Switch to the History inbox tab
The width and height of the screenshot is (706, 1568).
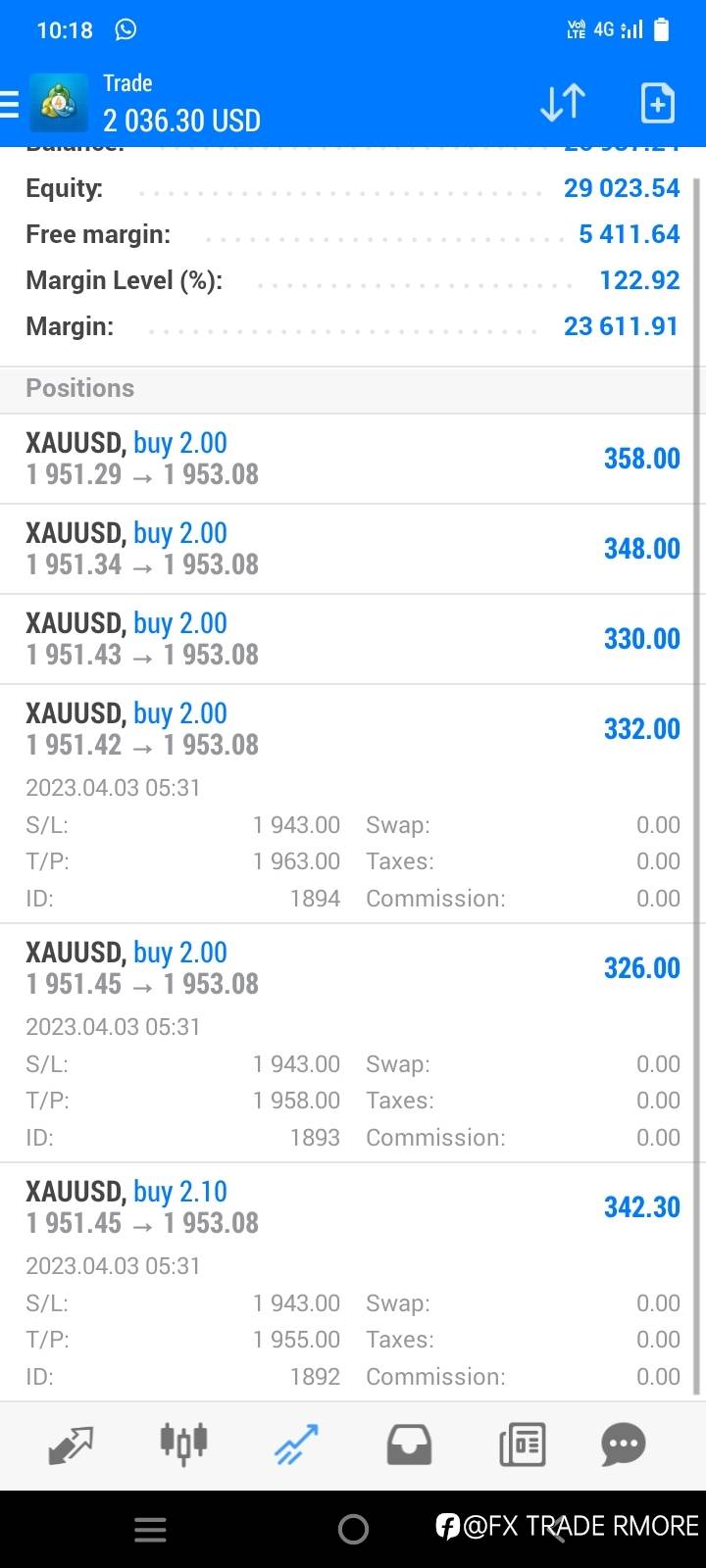409,1445
